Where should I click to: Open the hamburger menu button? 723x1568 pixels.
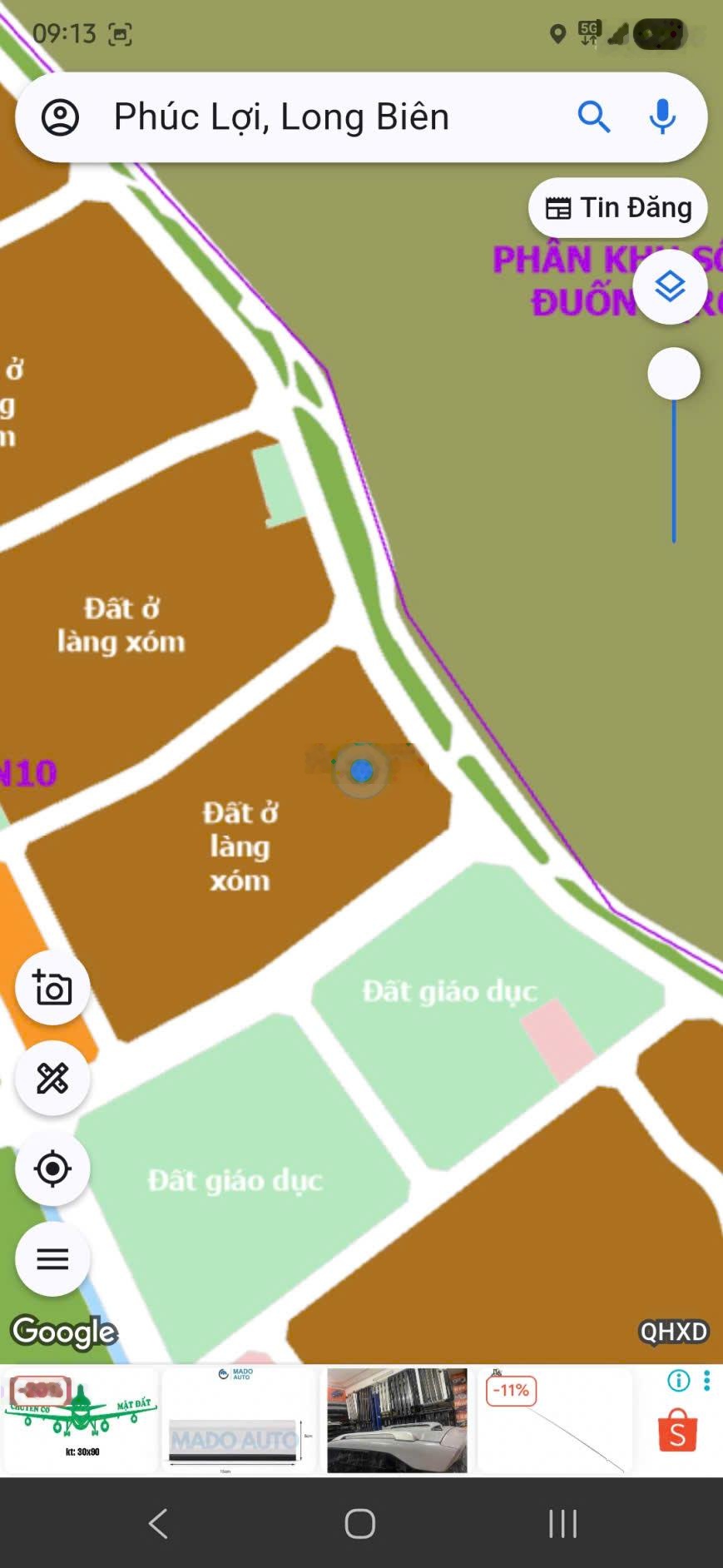pyautogui.click(x=52, y=1259)
